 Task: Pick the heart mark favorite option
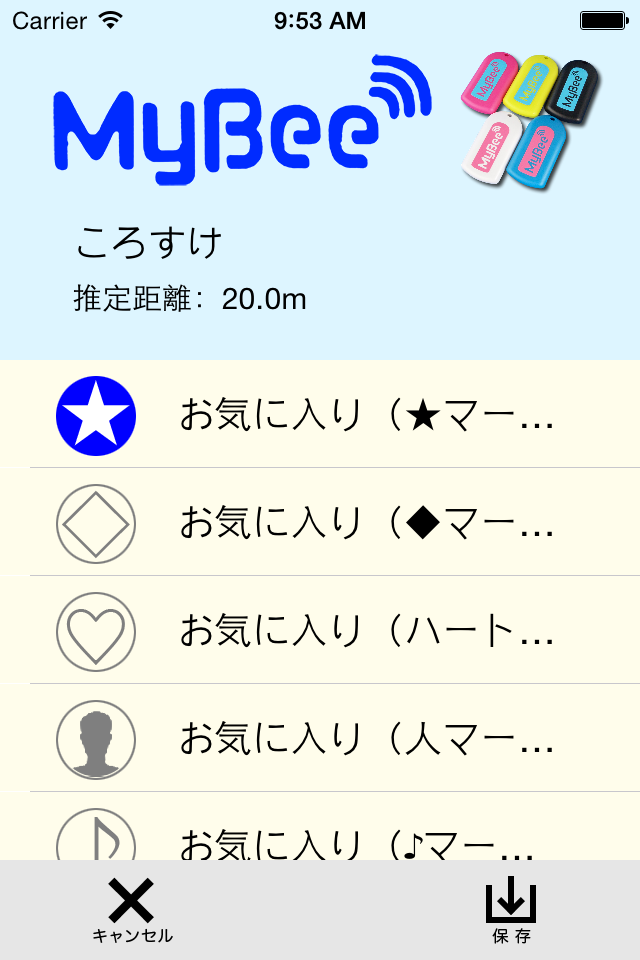click(320, 630)
